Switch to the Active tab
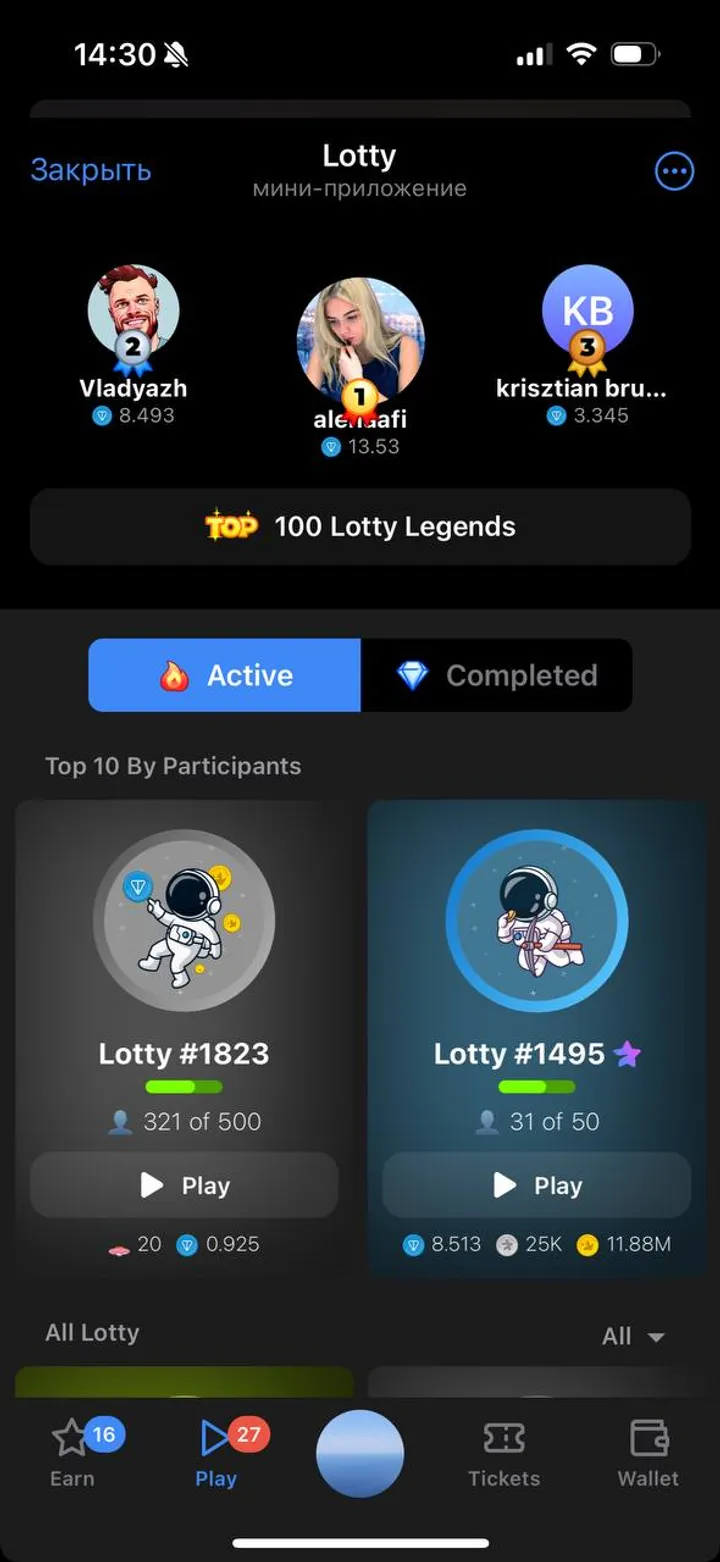Screen dimensions: 720x1562 224,675
